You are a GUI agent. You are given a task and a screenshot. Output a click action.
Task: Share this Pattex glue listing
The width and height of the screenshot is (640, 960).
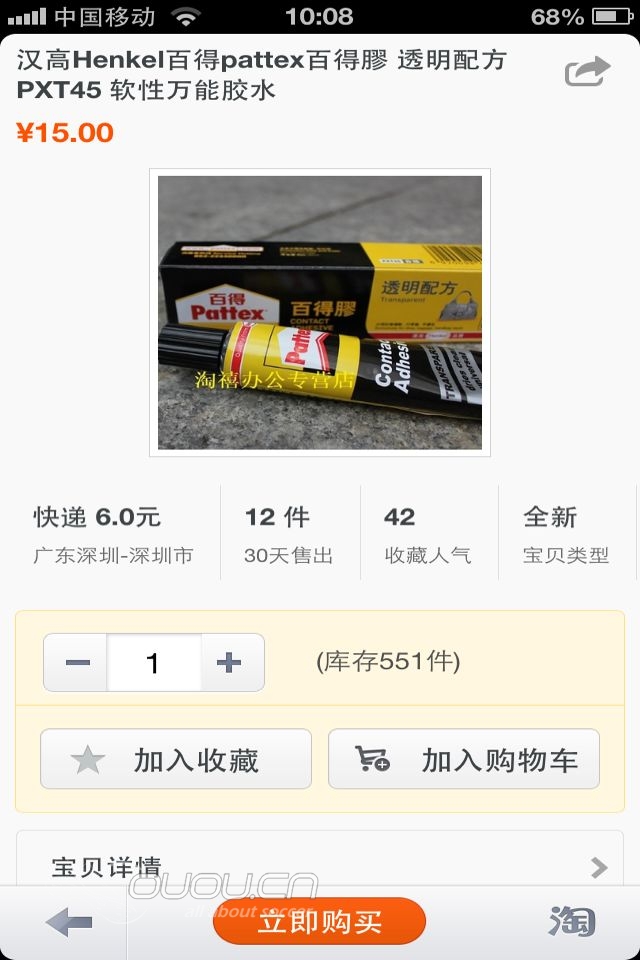click(x=587, y=72)
